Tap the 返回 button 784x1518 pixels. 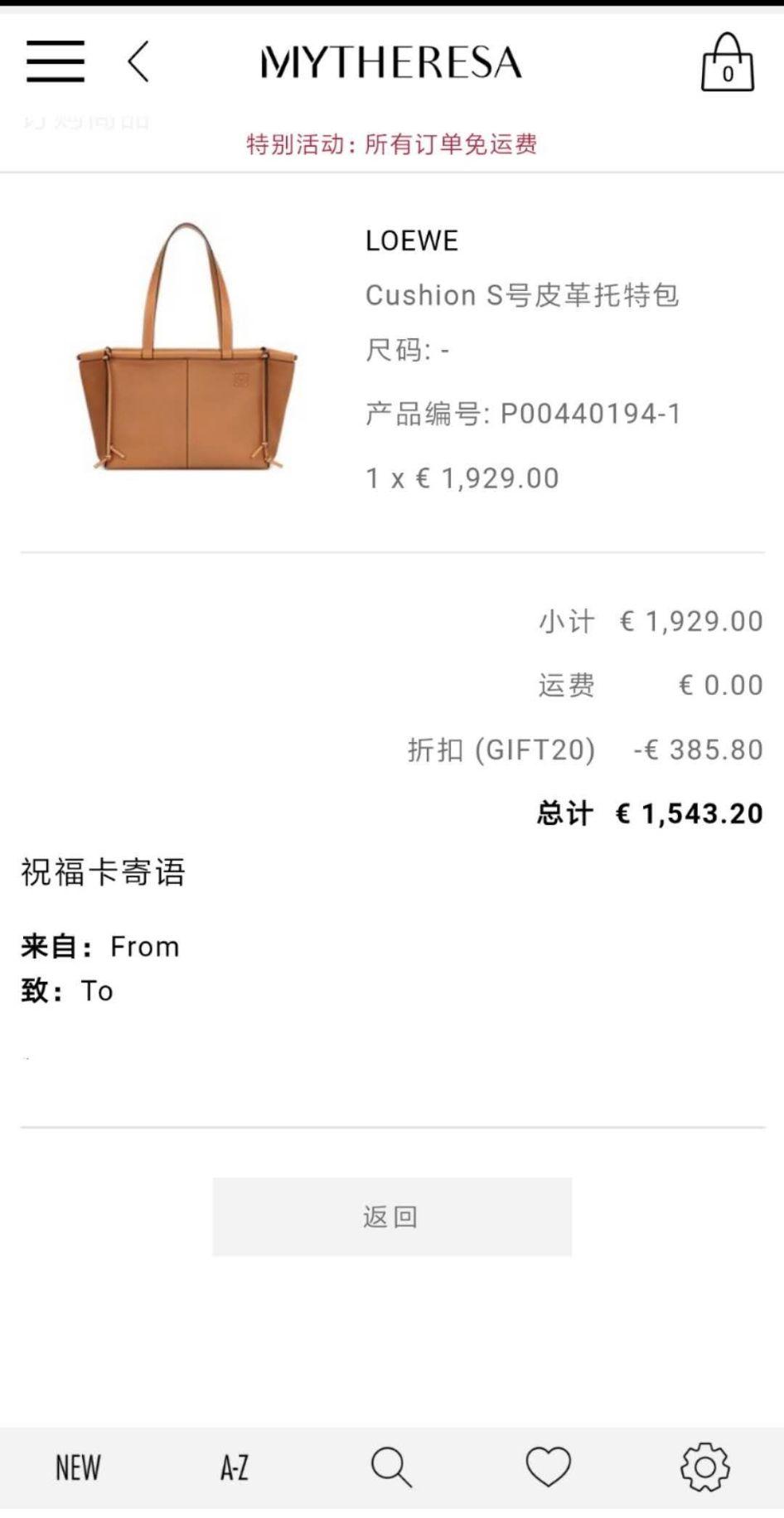tap(391, 1216)
